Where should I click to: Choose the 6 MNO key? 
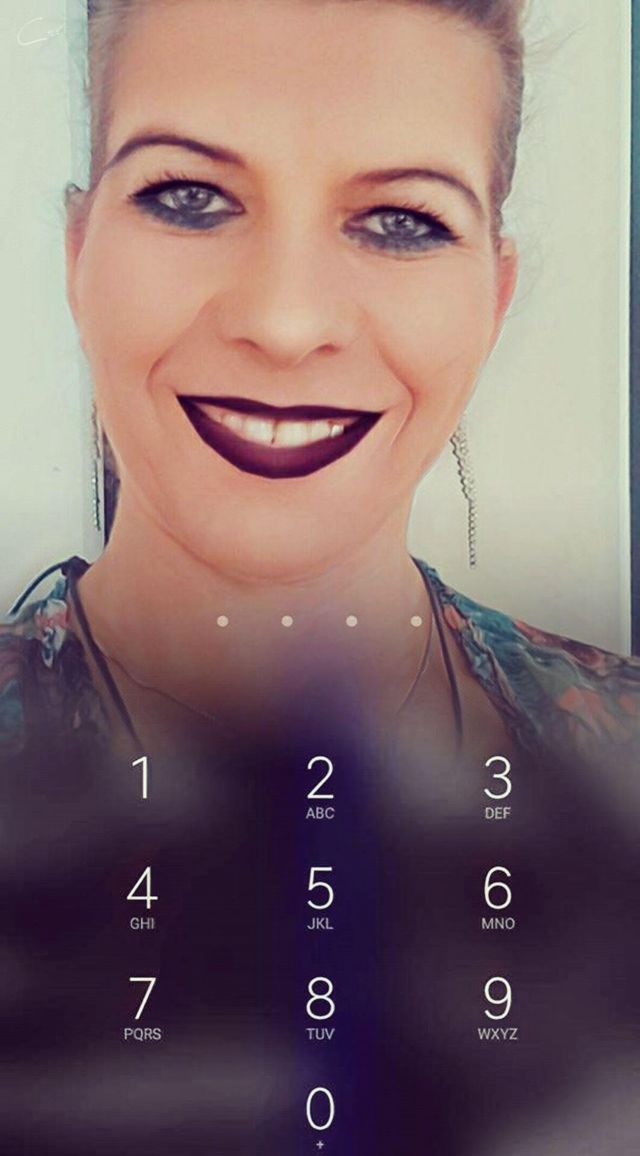pos(497,897)
